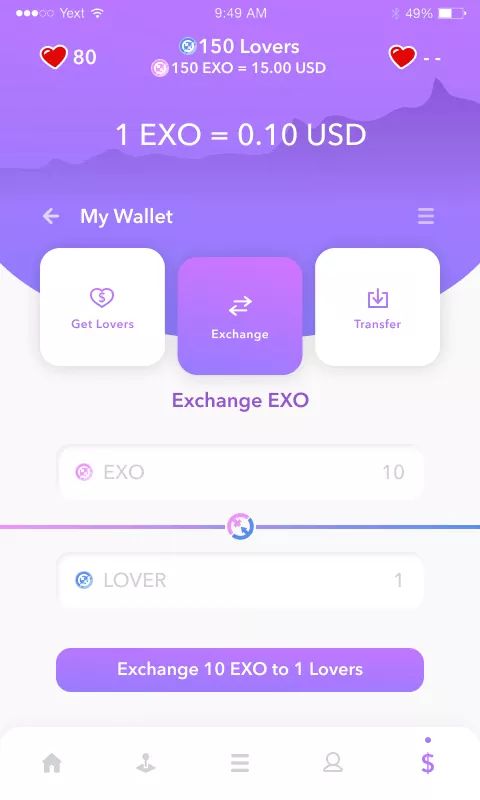The width and height of the screenshot is (480, 800).
Task: Open the hamburger menu beside My Wallet
Action: click(426, 216)
